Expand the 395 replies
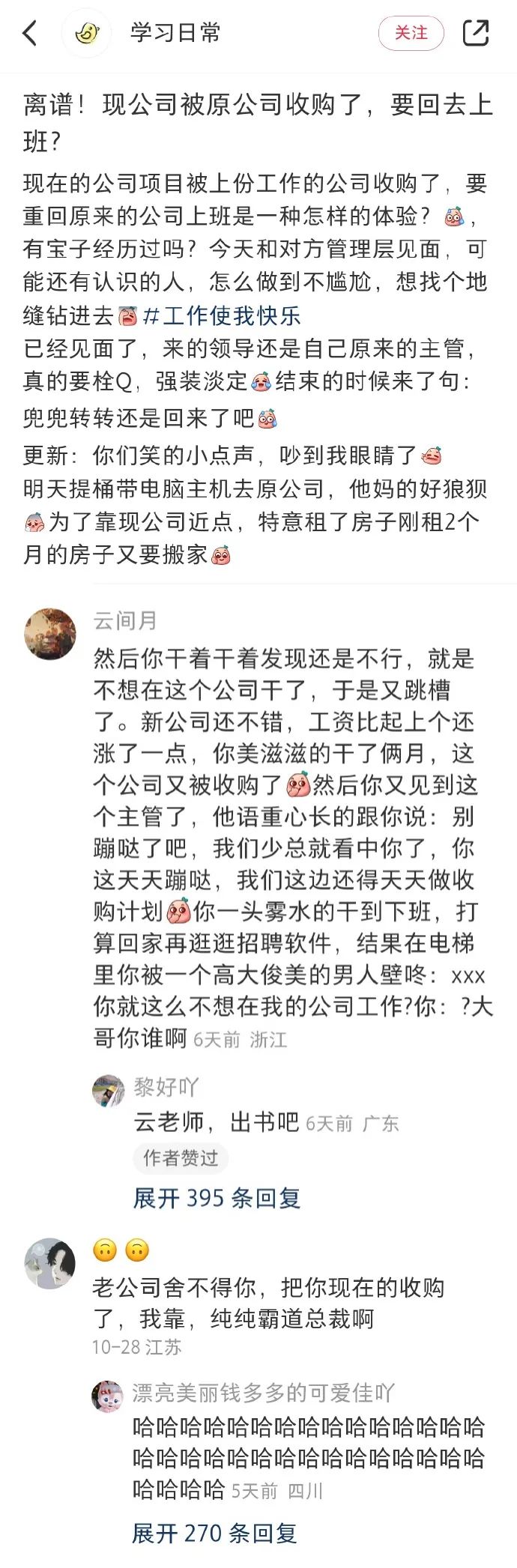Screen dimensions: 517x1568 pyautogui.click(x=217, y=1198)
